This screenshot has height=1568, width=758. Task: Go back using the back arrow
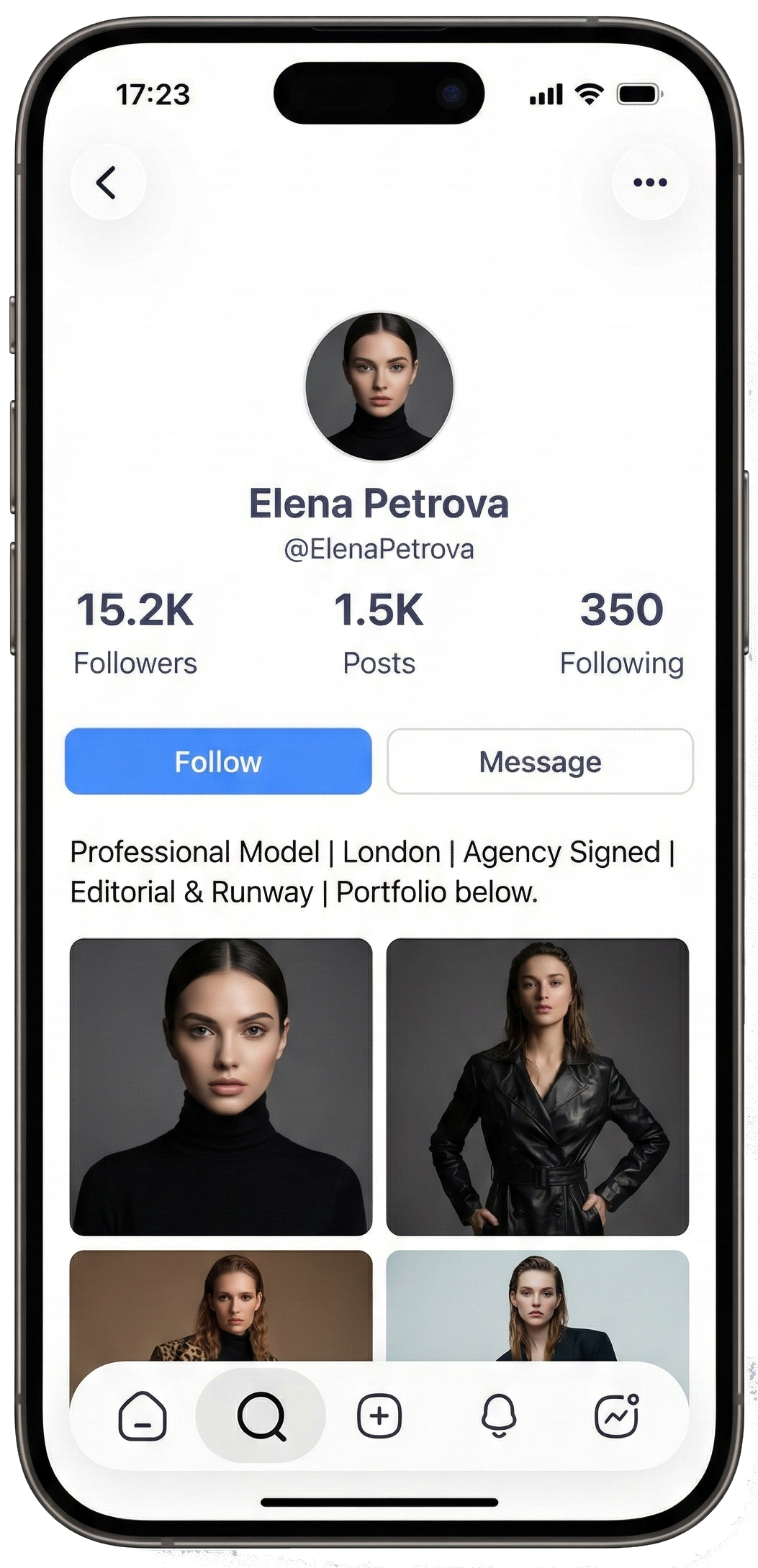tap(107, 183)
